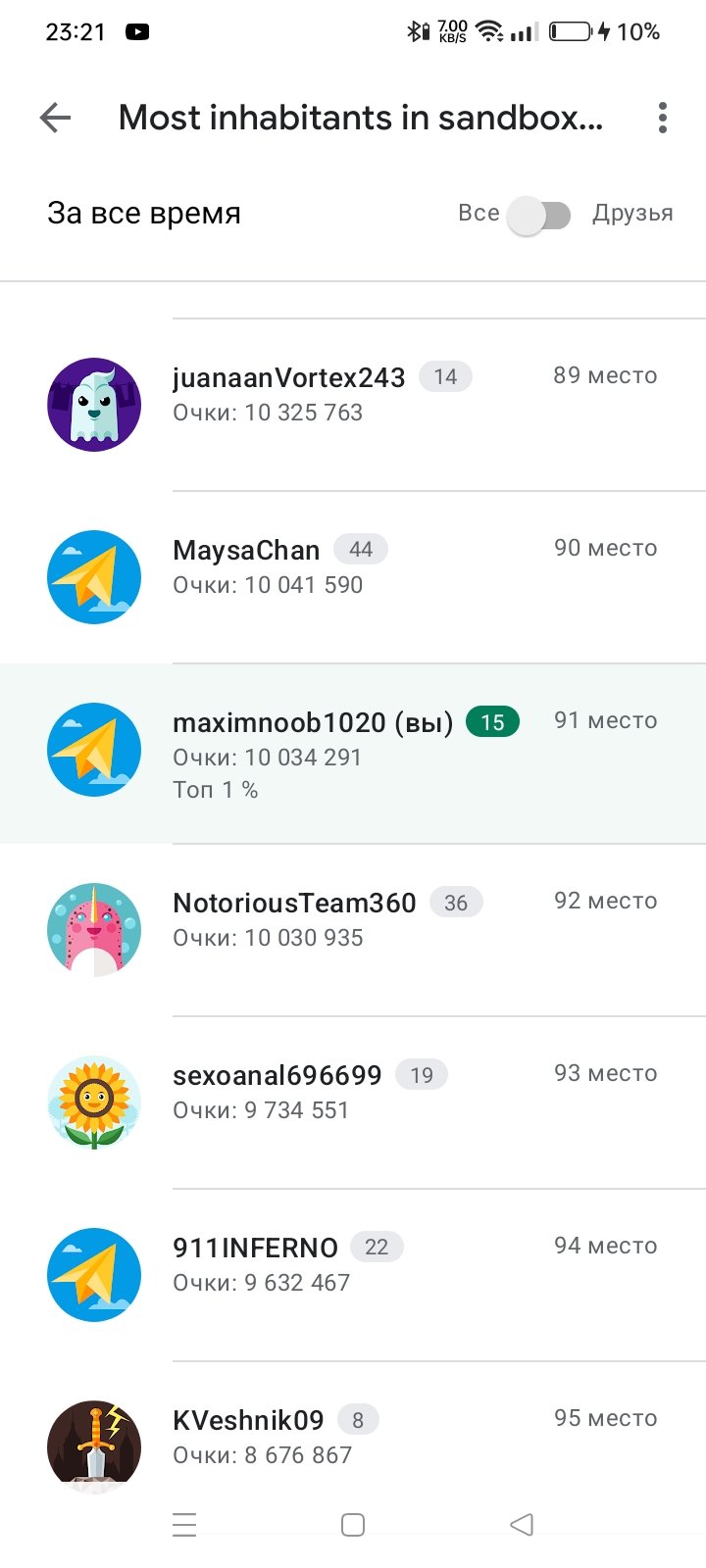Open juanaanVortex243's profile row
The image size is (706, 1568).
(x=353, y=405)
